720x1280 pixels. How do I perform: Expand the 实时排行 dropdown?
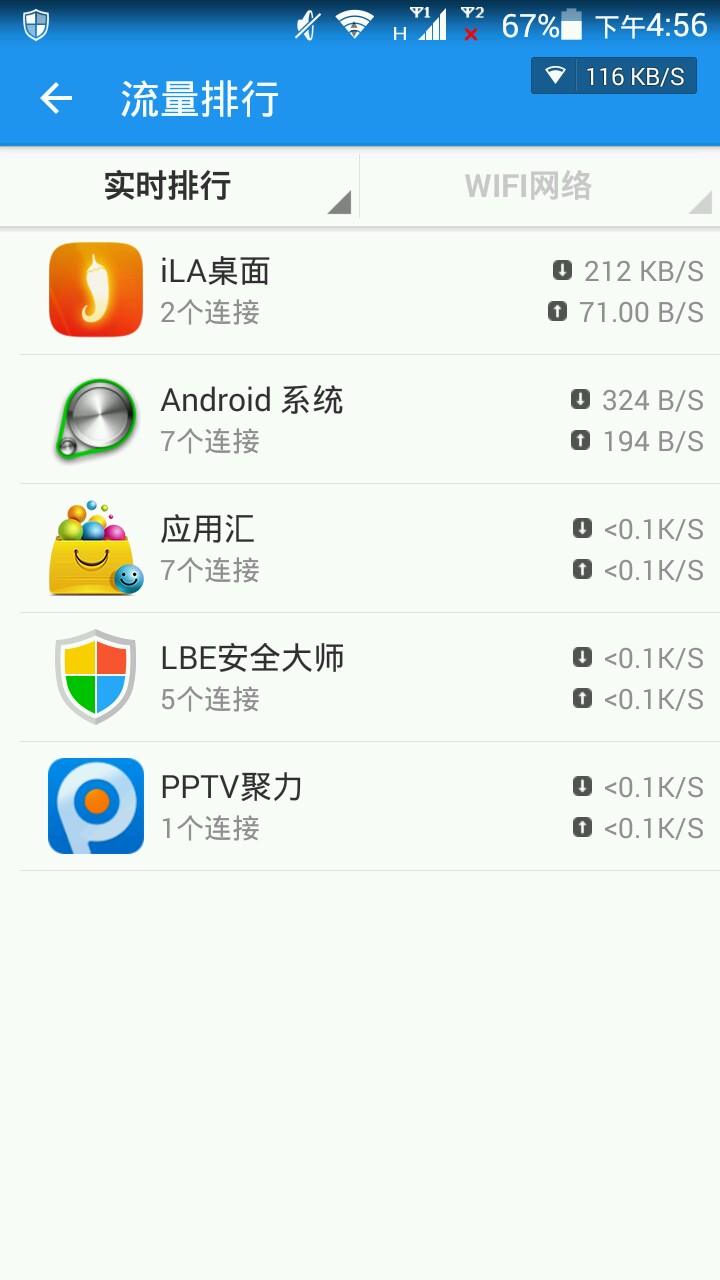[x=180, y=186]
